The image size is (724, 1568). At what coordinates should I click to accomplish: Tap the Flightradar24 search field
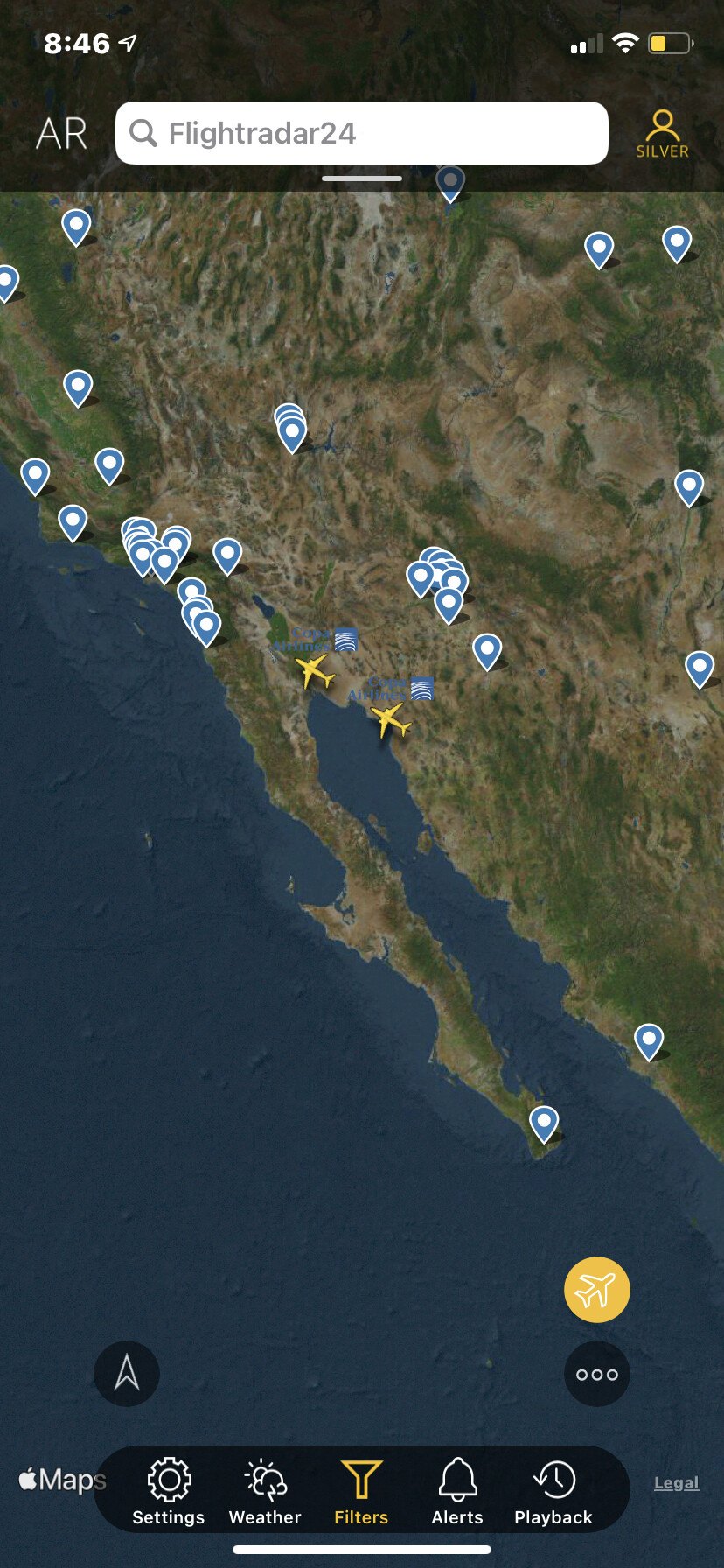pos(361,133)
